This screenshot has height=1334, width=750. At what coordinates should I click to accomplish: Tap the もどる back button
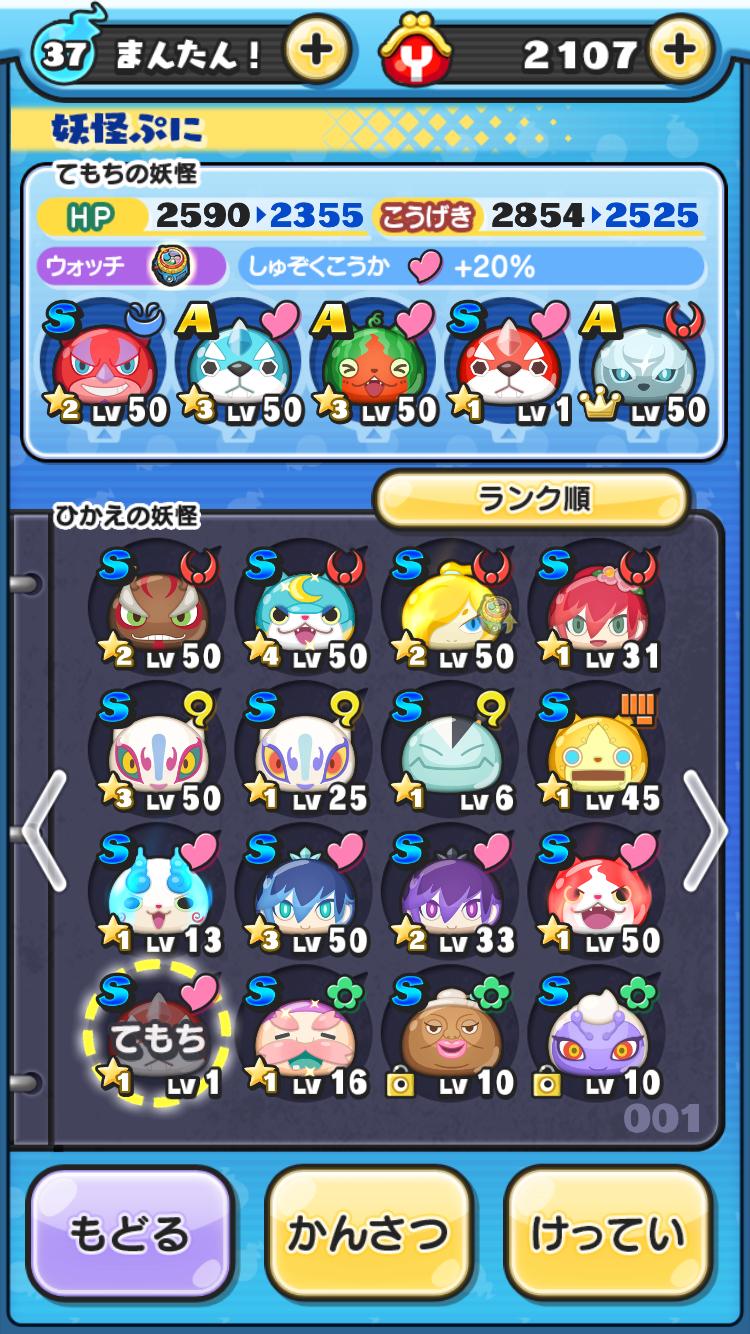[x=129, y=1233]
